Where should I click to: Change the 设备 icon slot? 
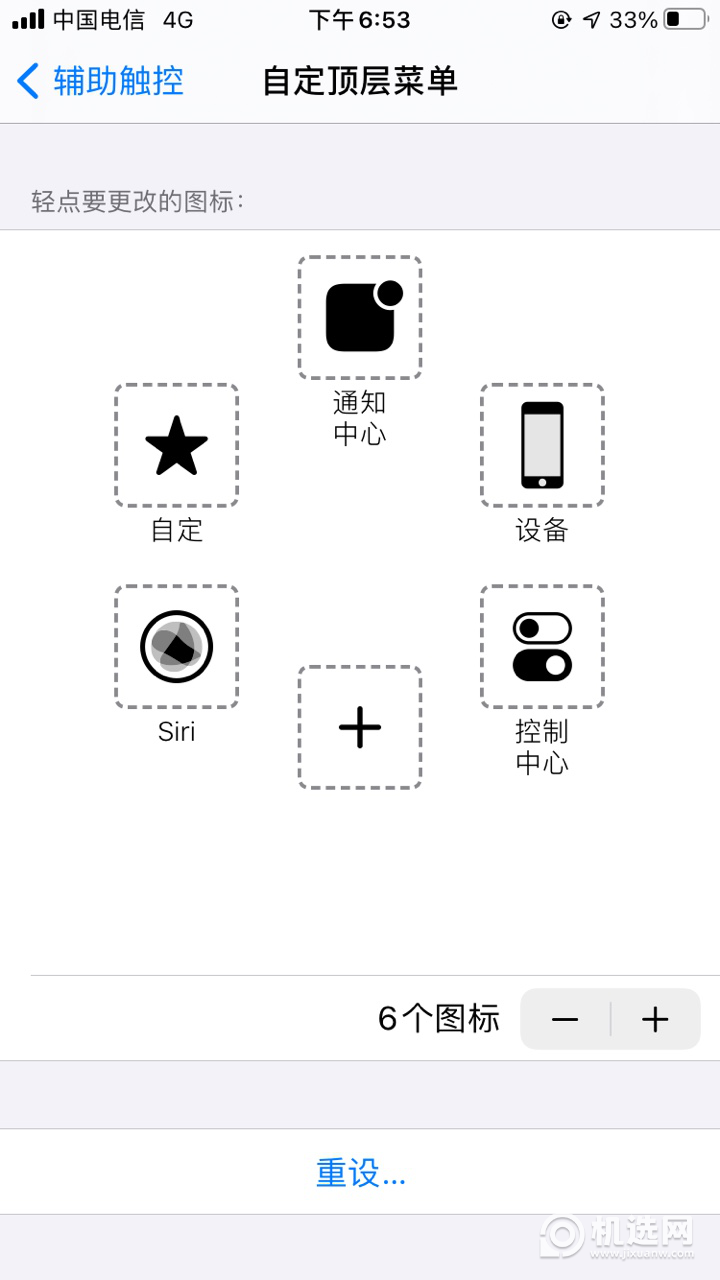pyautogui.click(x=542, y=446)
